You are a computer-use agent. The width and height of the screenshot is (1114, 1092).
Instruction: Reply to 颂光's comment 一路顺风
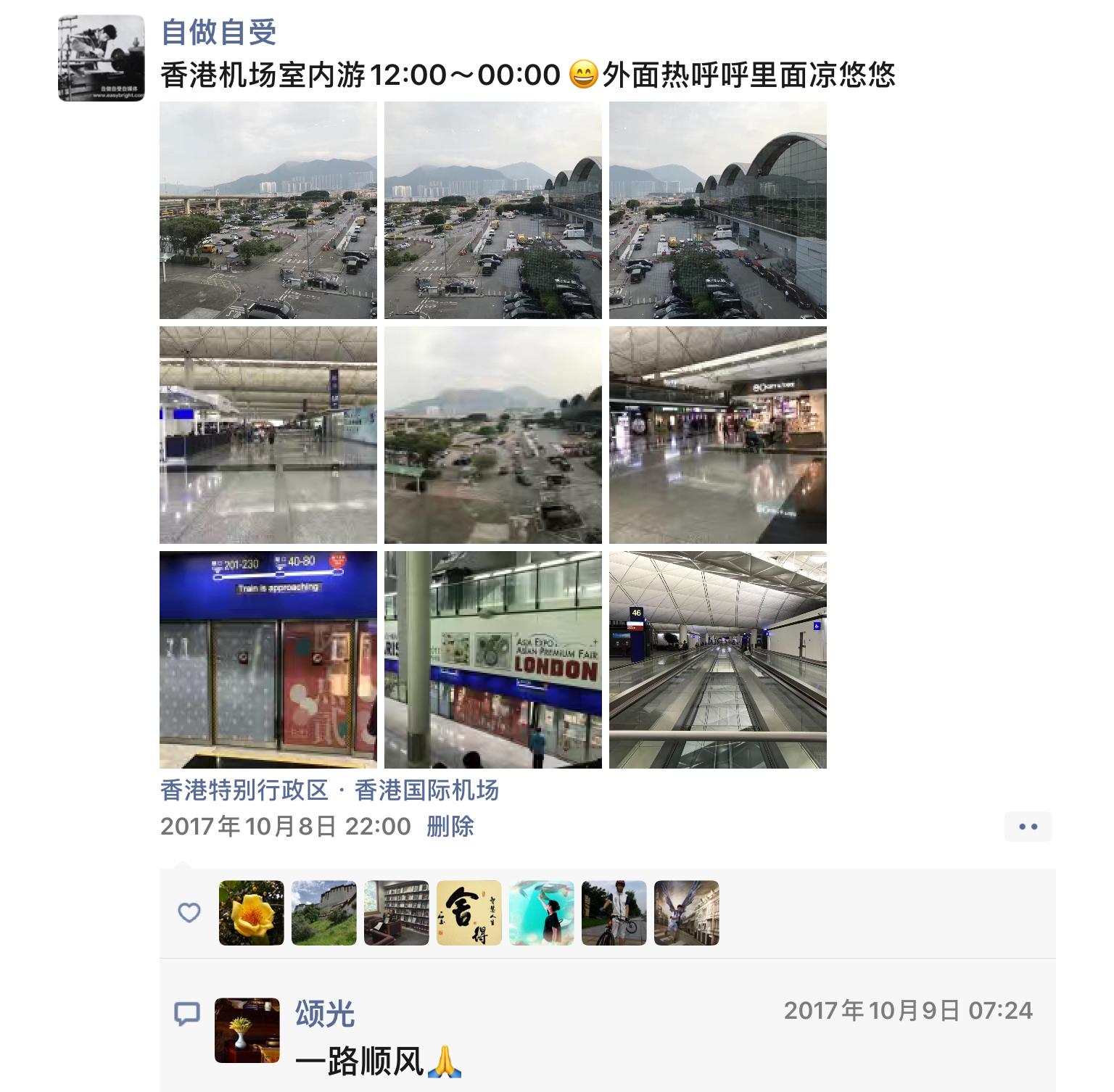(377, 1062)
